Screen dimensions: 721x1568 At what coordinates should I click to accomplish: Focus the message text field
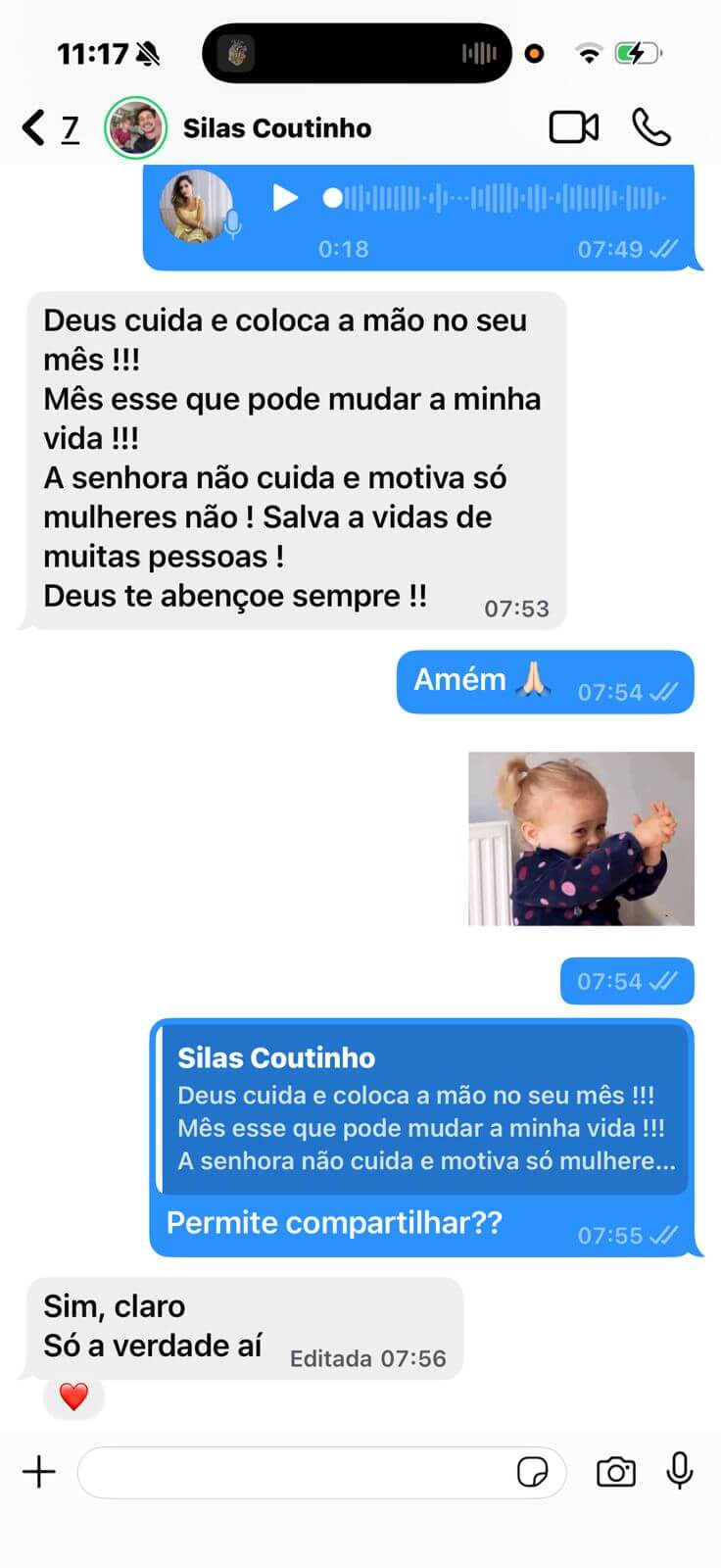tap(294, 1472)
